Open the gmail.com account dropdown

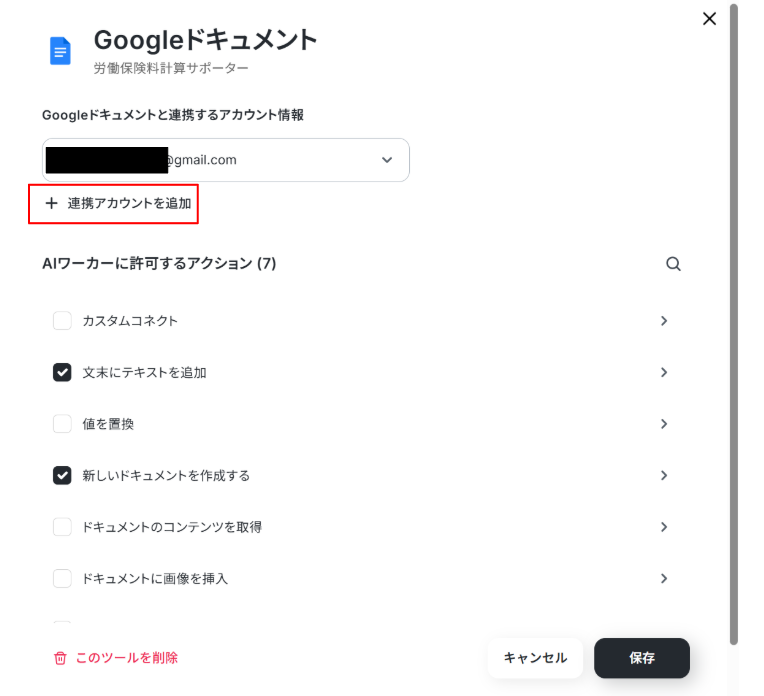pyautogui.click(x=226, y=160)
